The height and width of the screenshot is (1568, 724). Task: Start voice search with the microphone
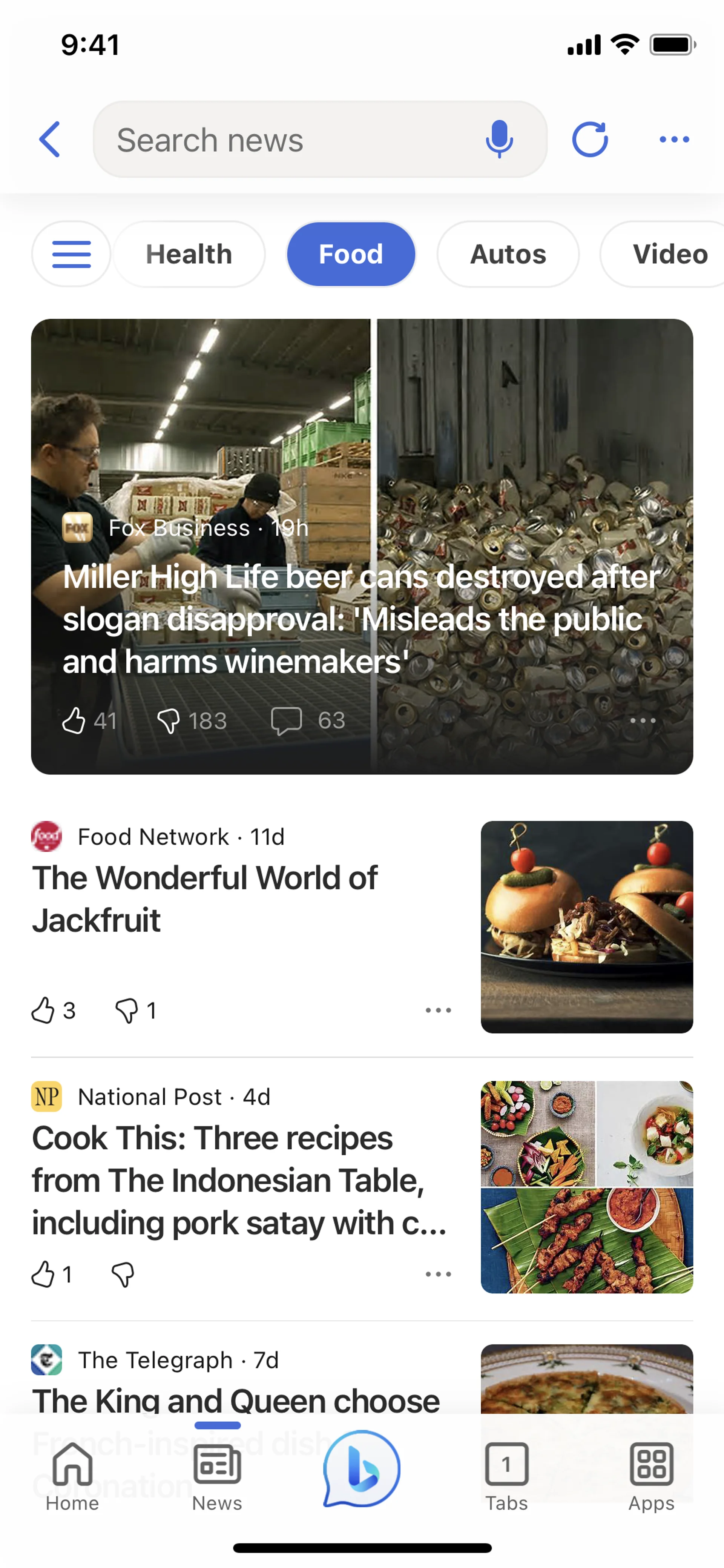coord(499,140)
